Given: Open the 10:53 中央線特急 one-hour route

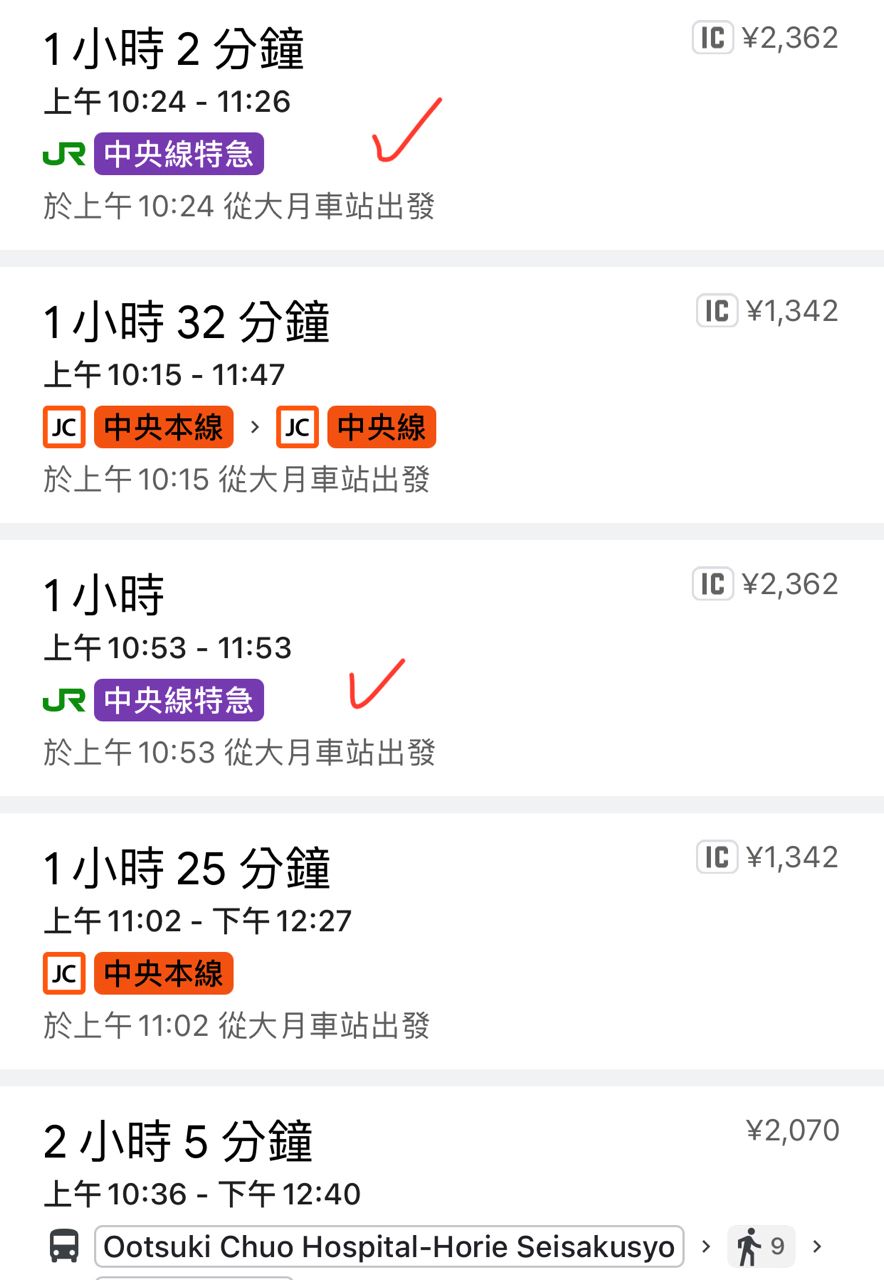Looking at the screenshot, I should click(x=440, y=668).
